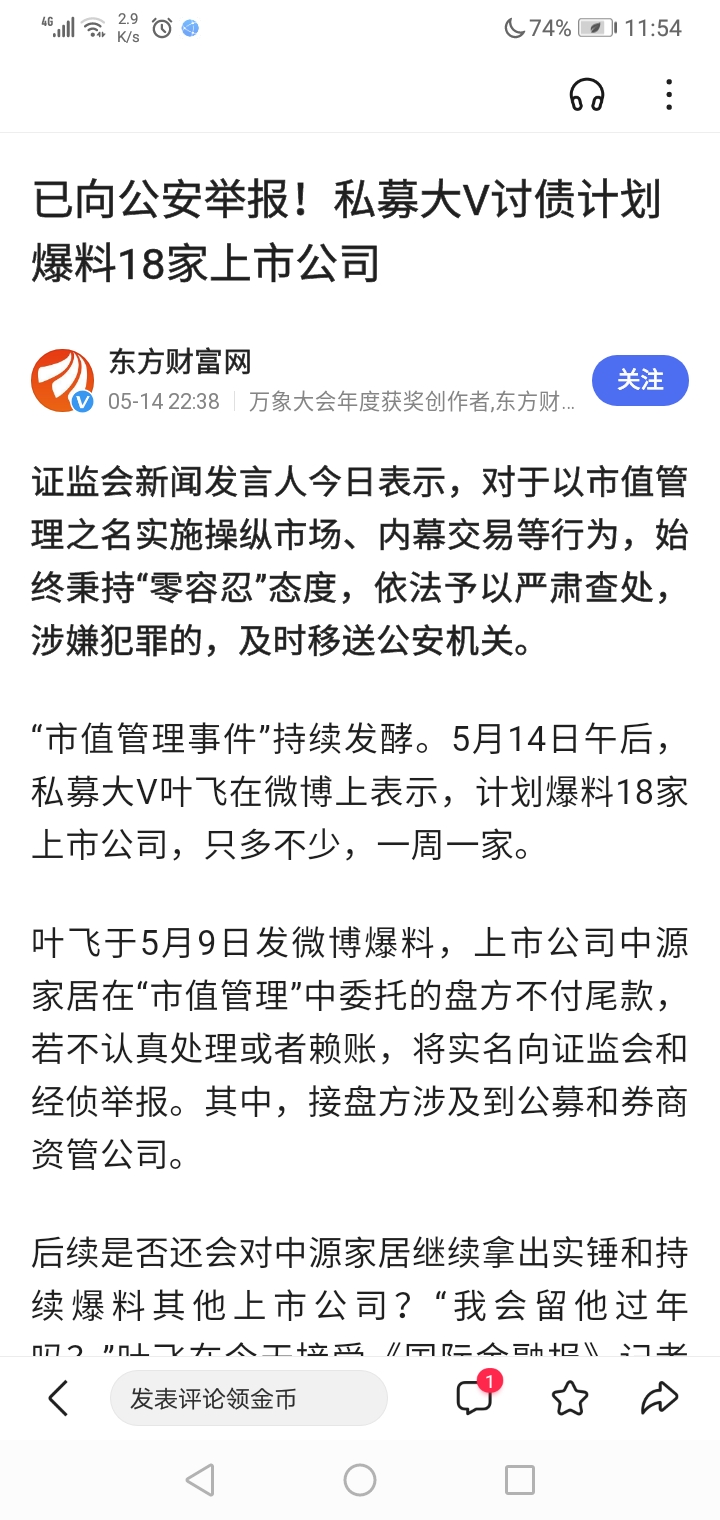Open the three-dot overflow menu
The width and height of the screenshot is (720, 1520).
click(669, 95)
